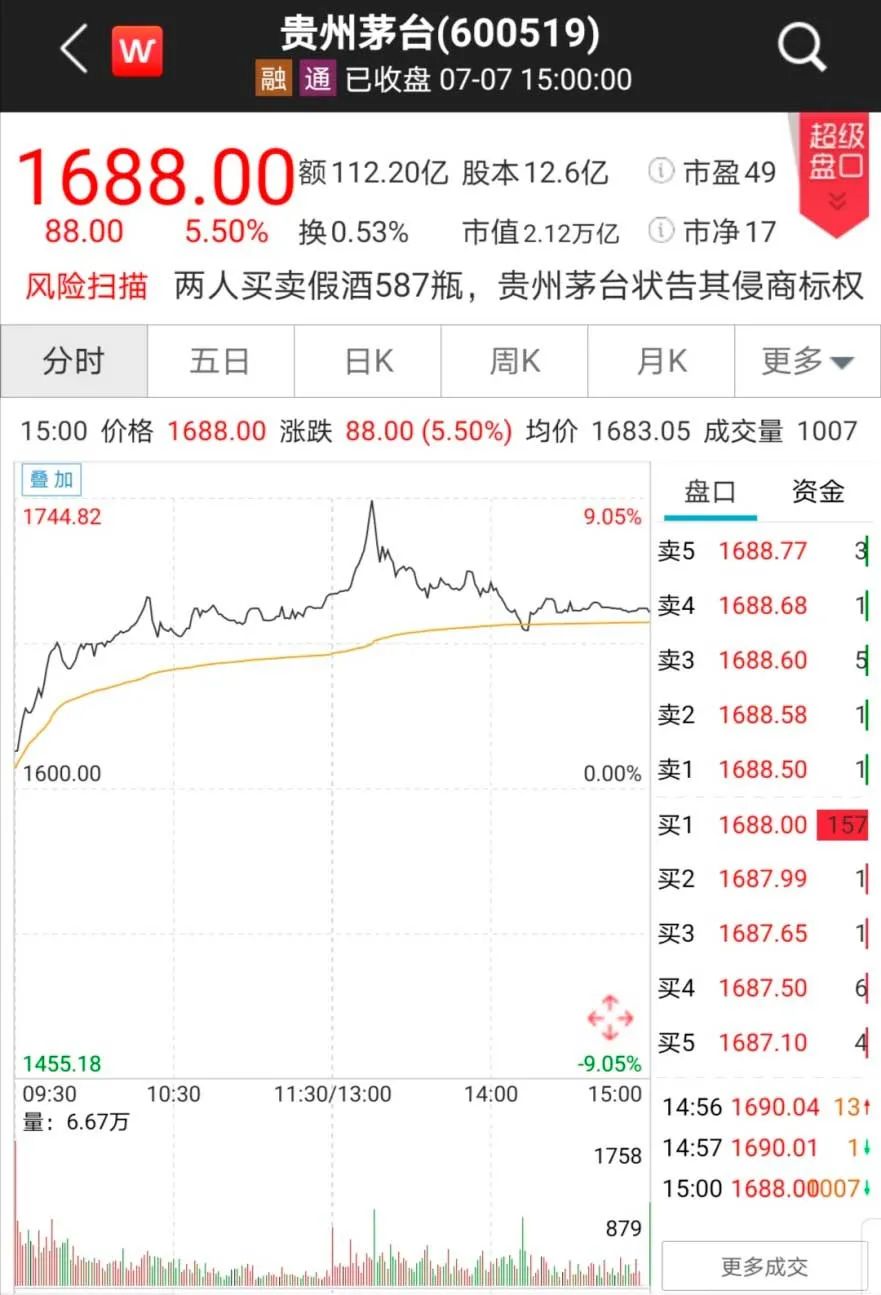This screenshot has height=1295, width=881.
Task: Show the 月K chart
Action: point(661,361)
